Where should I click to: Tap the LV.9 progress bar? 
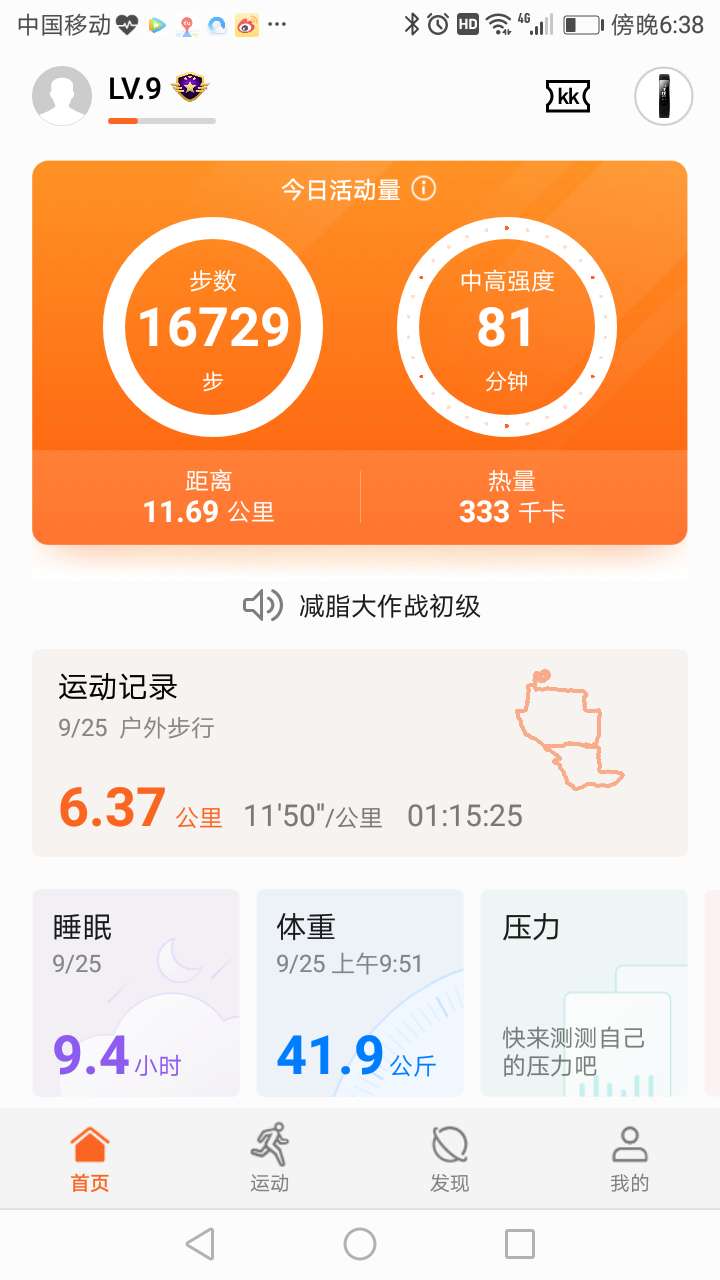tap(160, 122)
